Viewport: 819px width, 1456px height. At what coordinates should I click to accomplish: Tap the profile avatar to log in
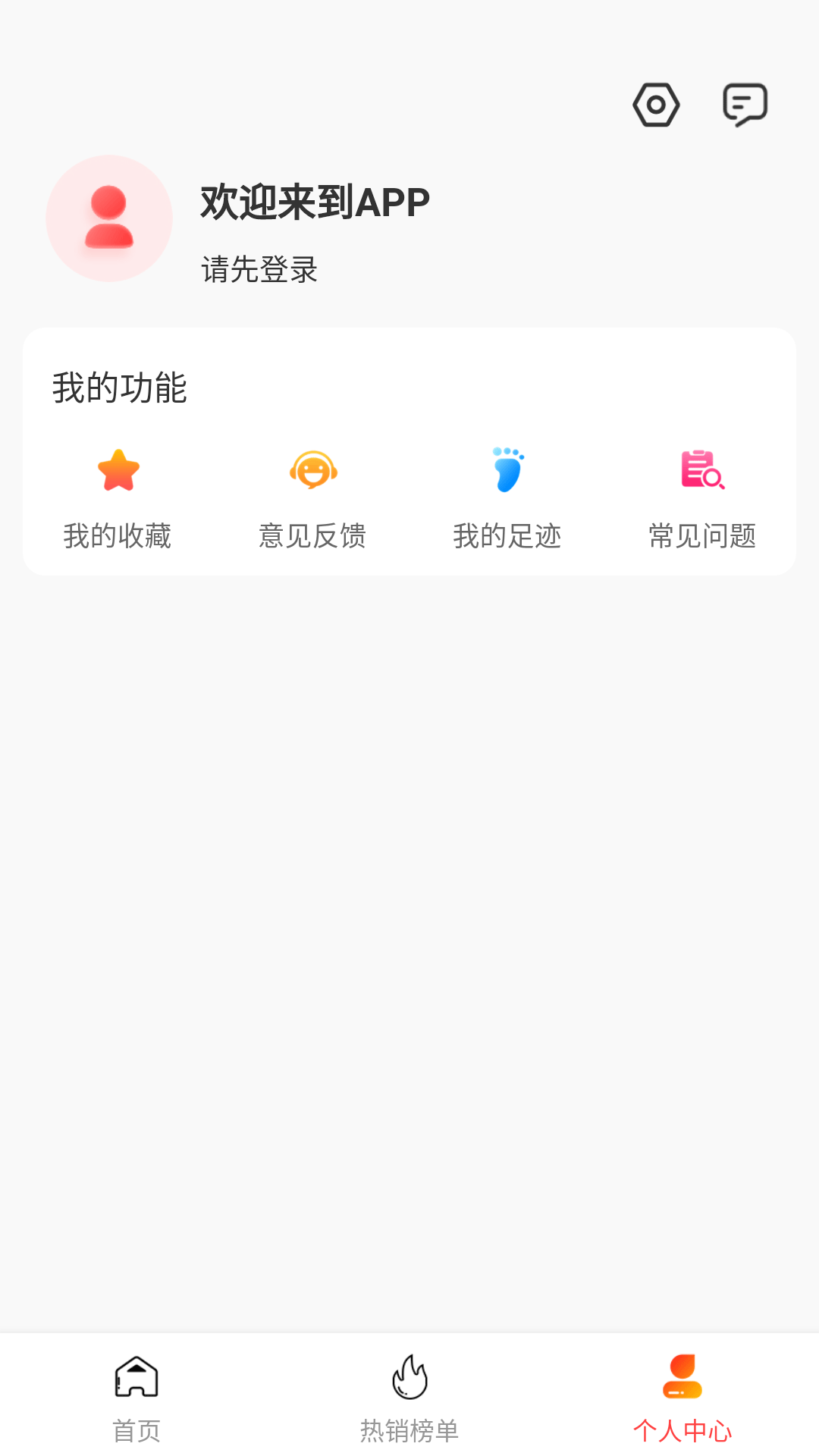tap(109, 218)
